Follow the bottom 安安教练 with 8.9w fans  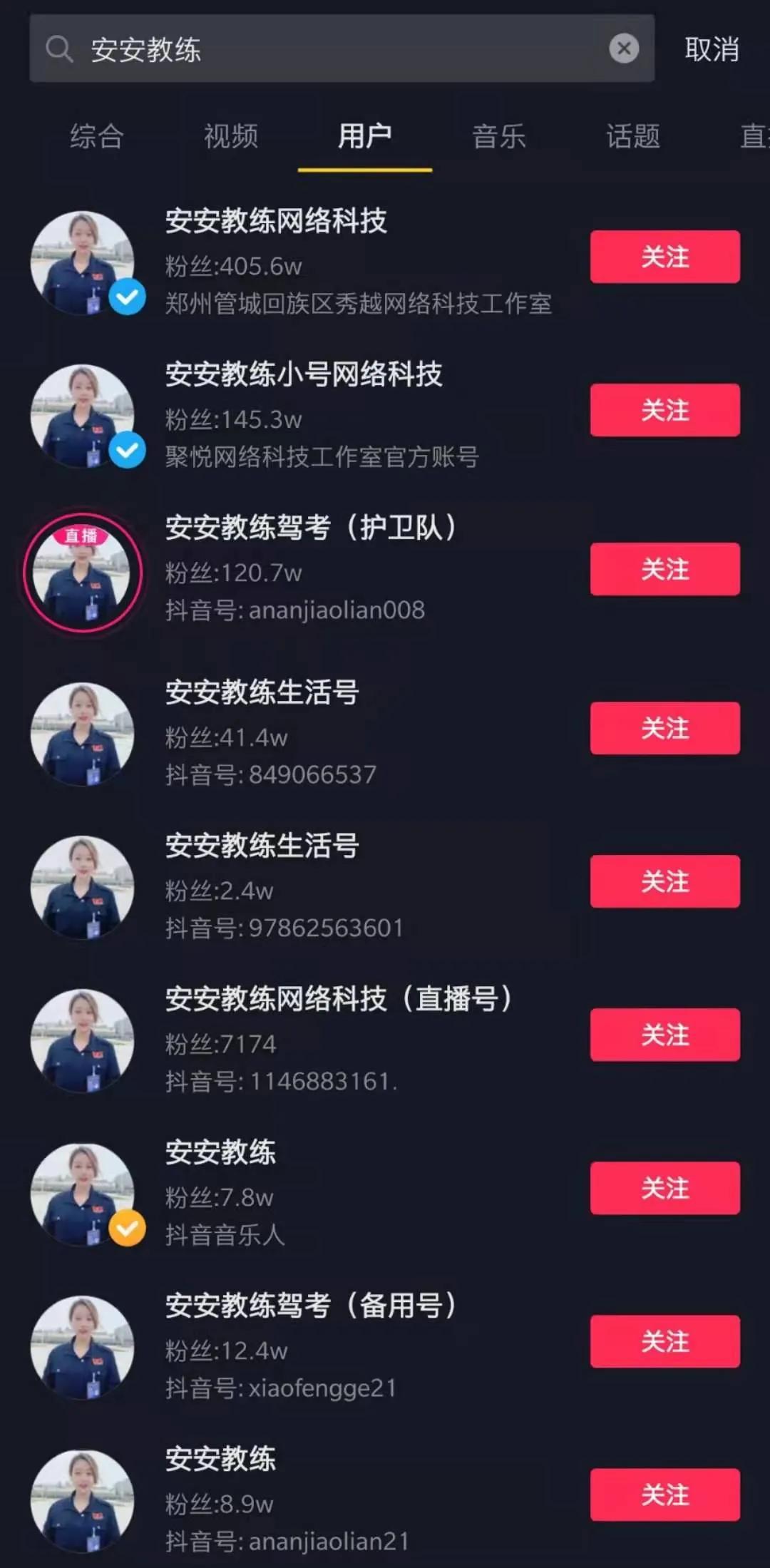(x=664, y=1495)
